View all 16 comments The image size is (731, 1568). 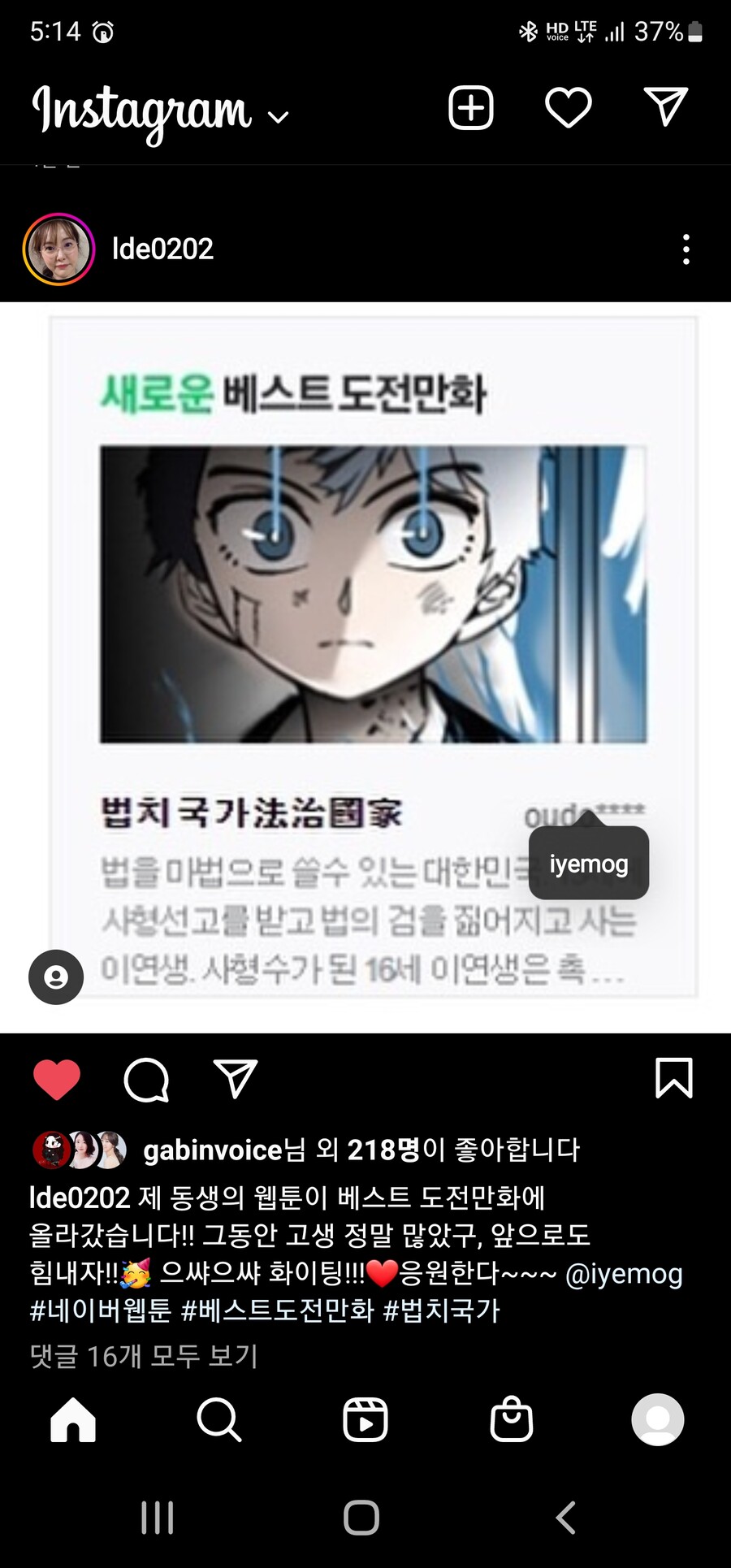[144, 1356]
